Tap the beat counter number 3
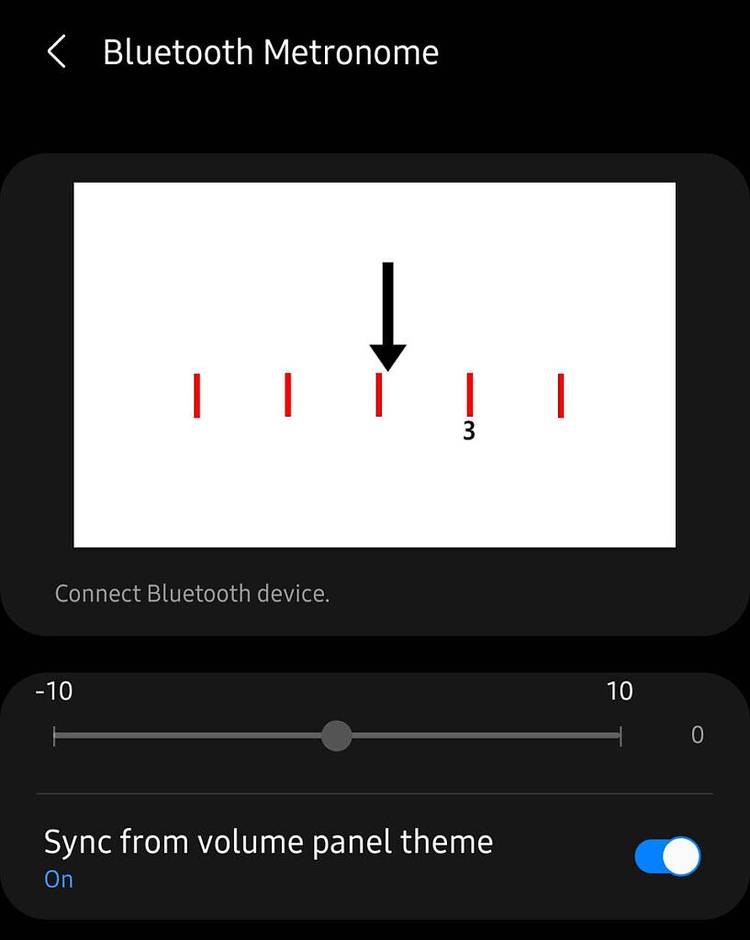750x940 pixels. [x=468, y=430]
